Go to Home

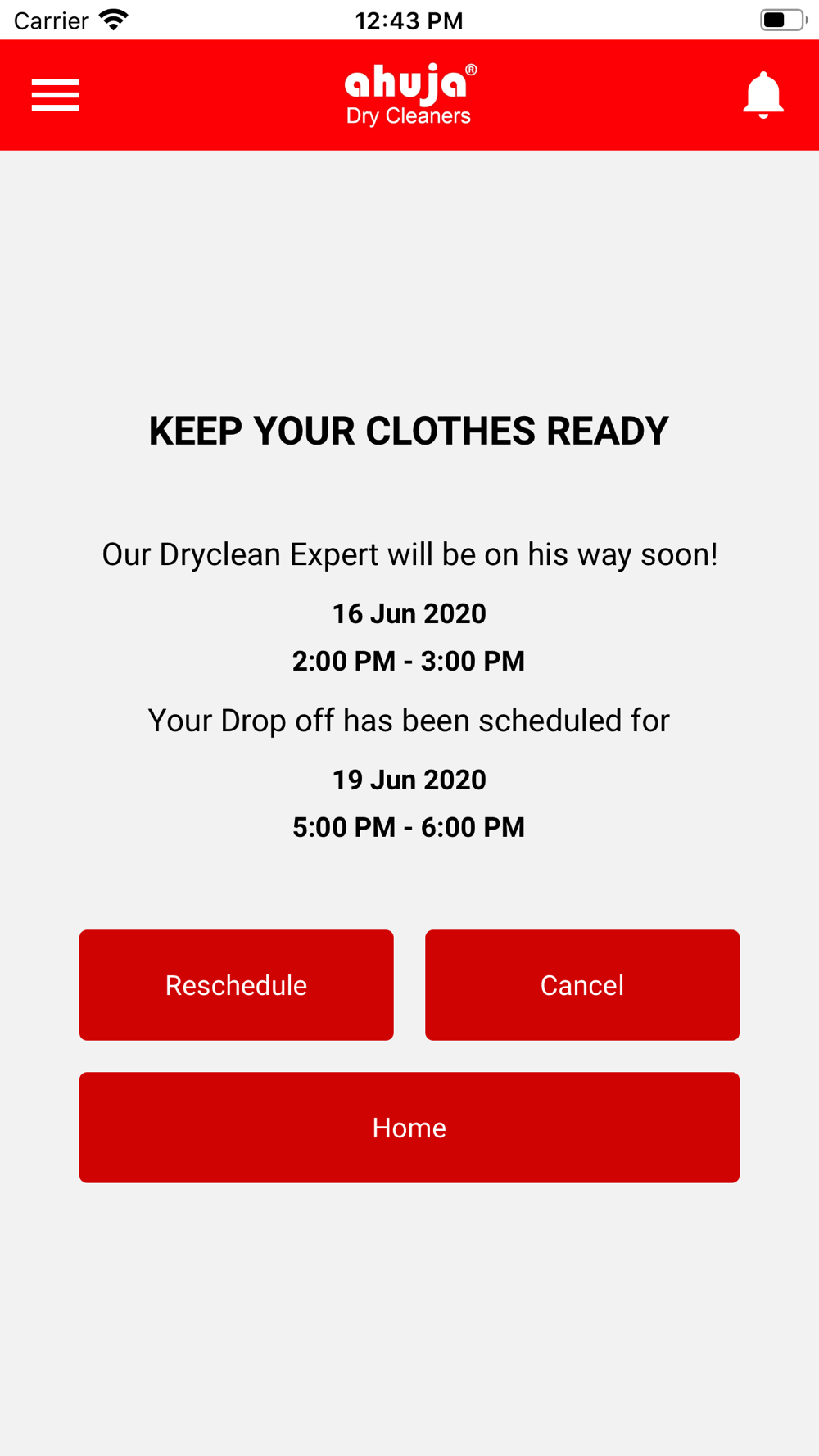409,1128
